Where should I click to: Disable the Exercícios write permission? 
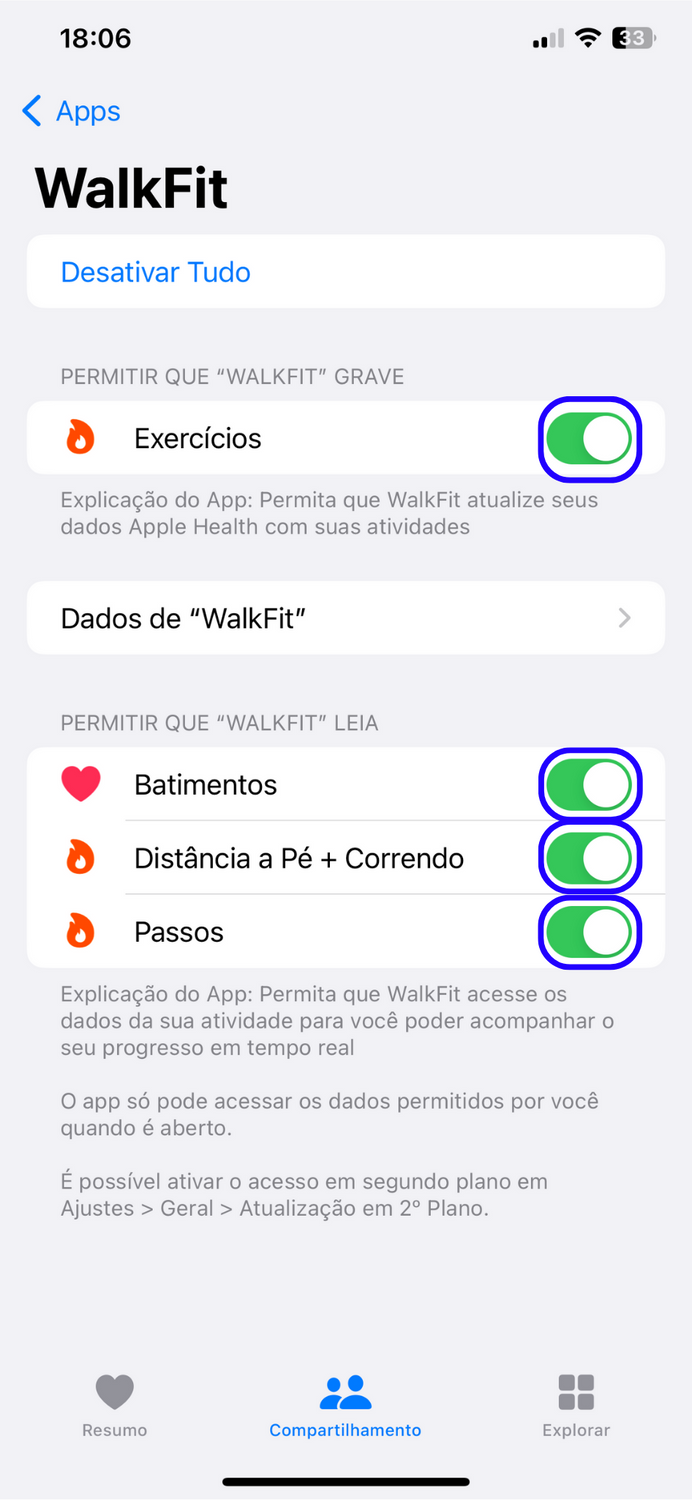point(590,439)
